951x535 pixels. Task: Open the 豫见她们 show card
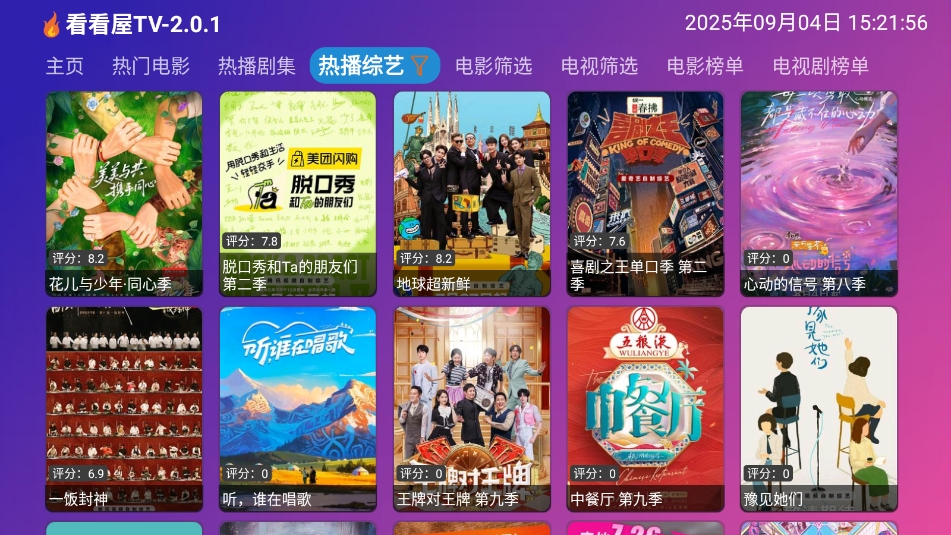(x=819, y=409)
